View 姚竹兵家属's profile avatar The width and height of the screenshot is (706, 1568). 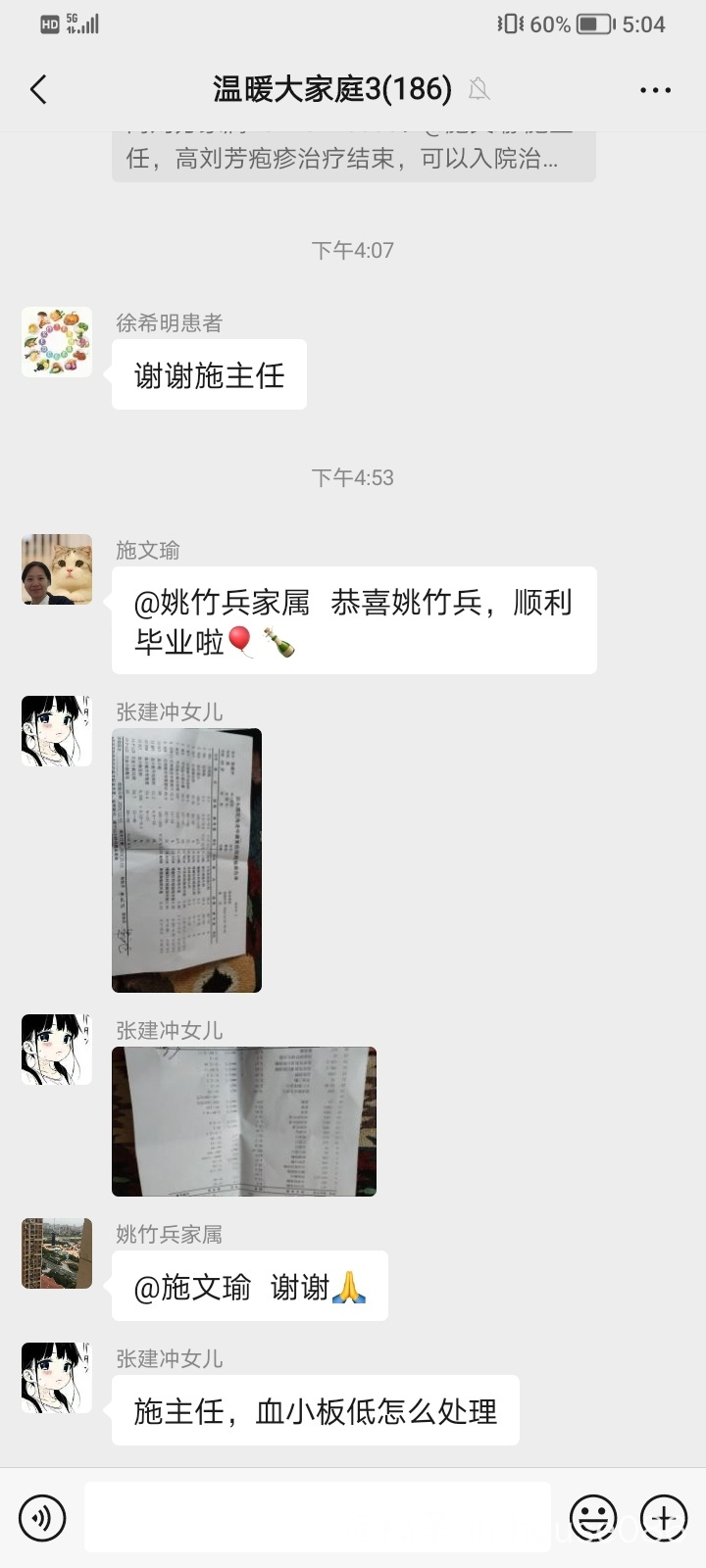click(x=57, y=1253)
